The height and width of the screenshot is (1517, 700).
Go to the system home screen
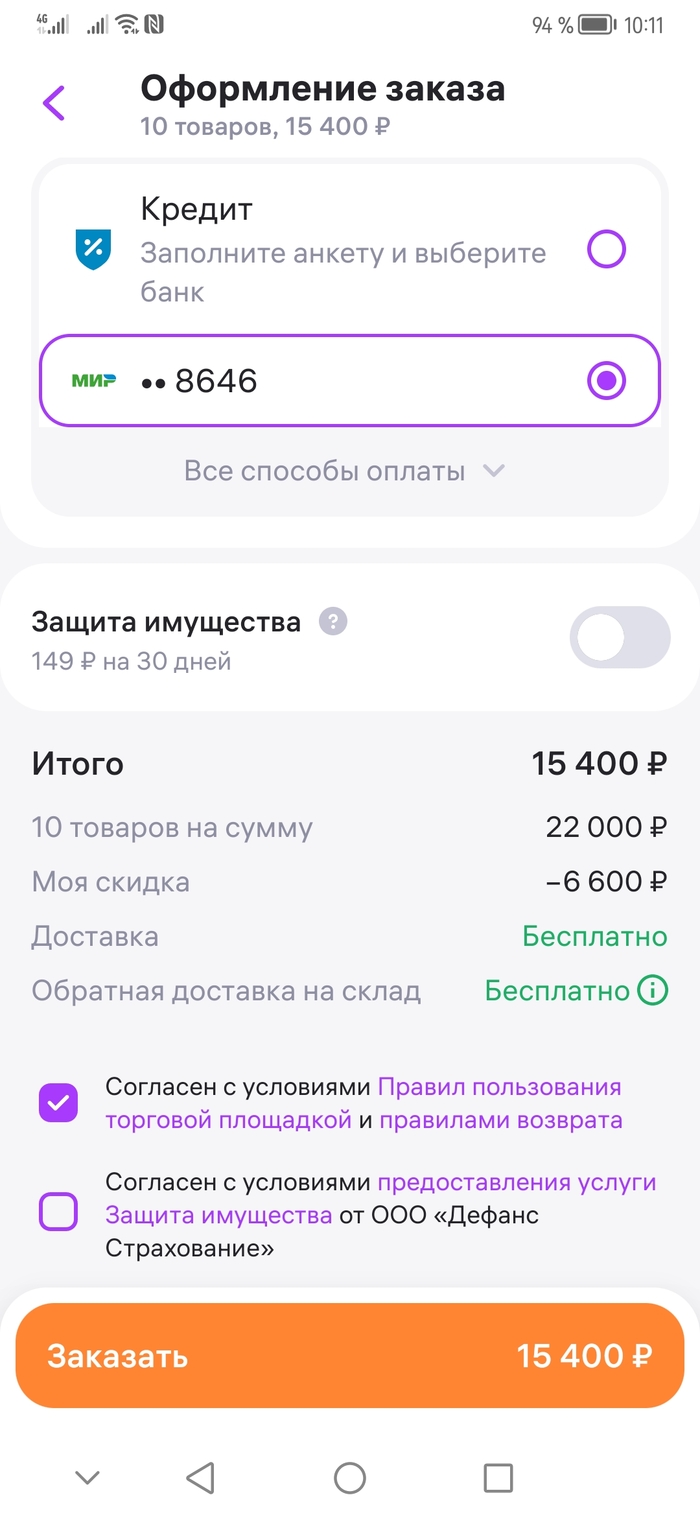[349, 1477]
